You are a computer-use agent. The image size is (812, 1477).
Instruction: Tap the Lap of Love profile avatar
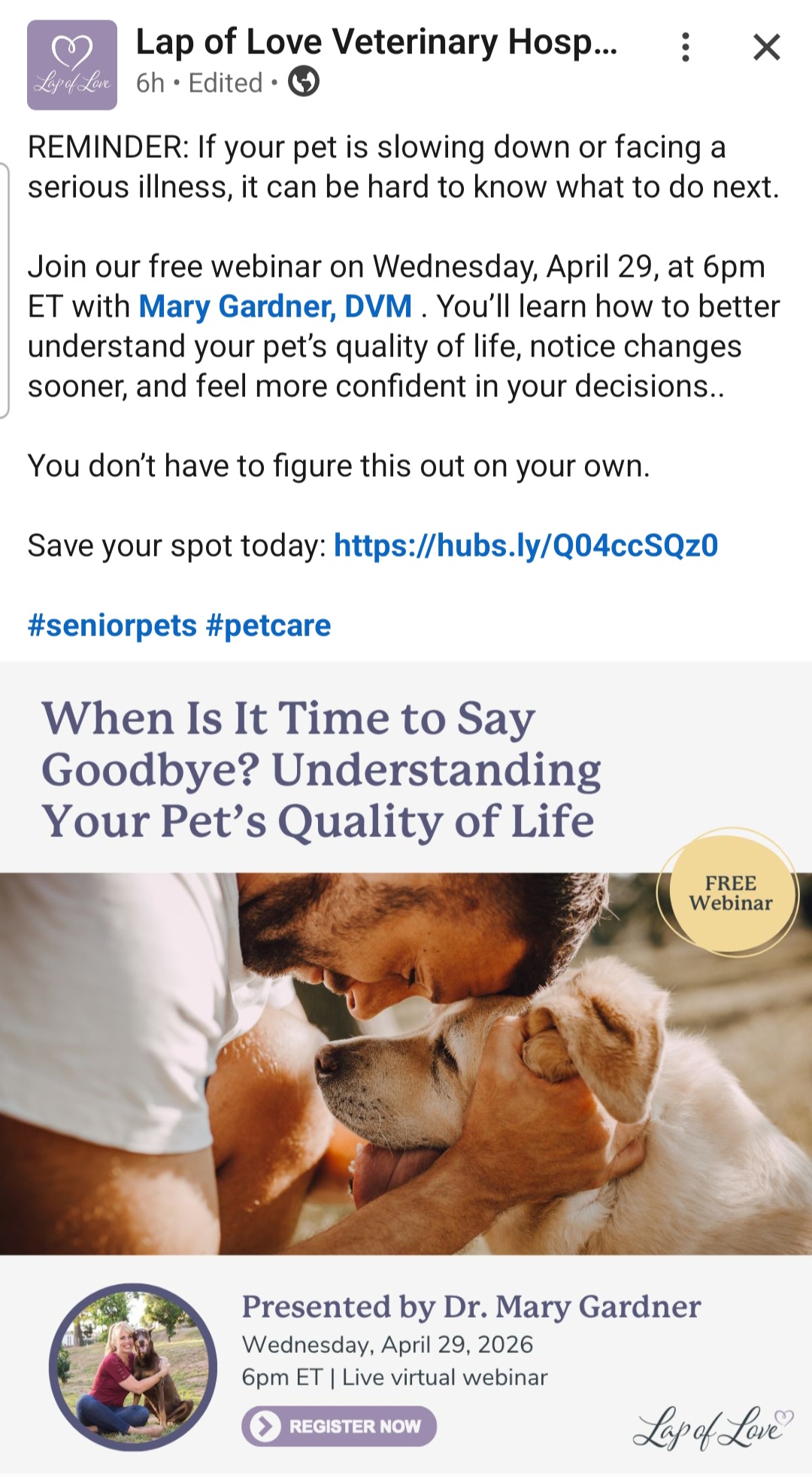coord(72,65)
